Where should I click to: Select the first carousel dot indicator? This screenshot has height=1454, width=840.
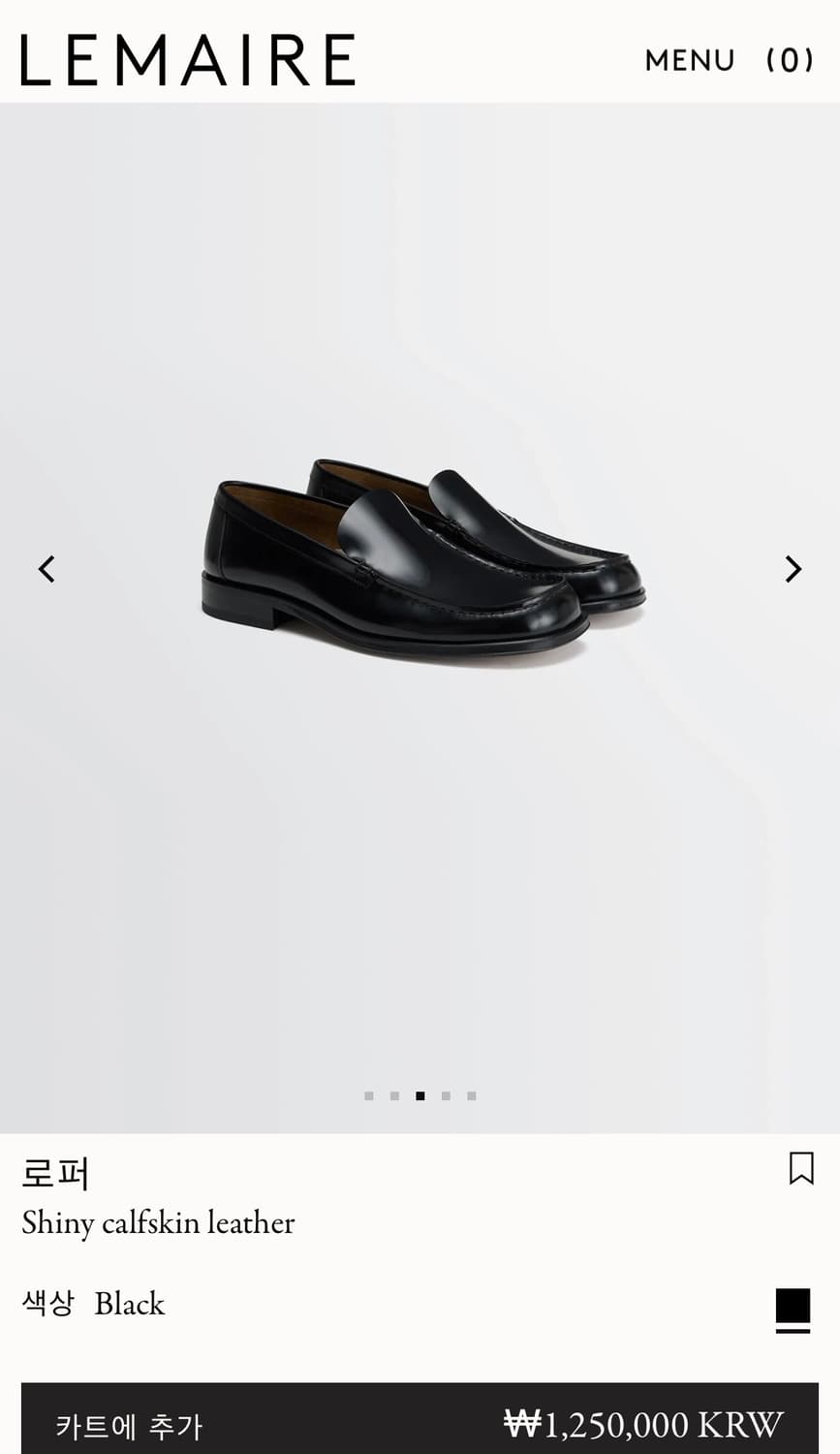[369, 1095]
